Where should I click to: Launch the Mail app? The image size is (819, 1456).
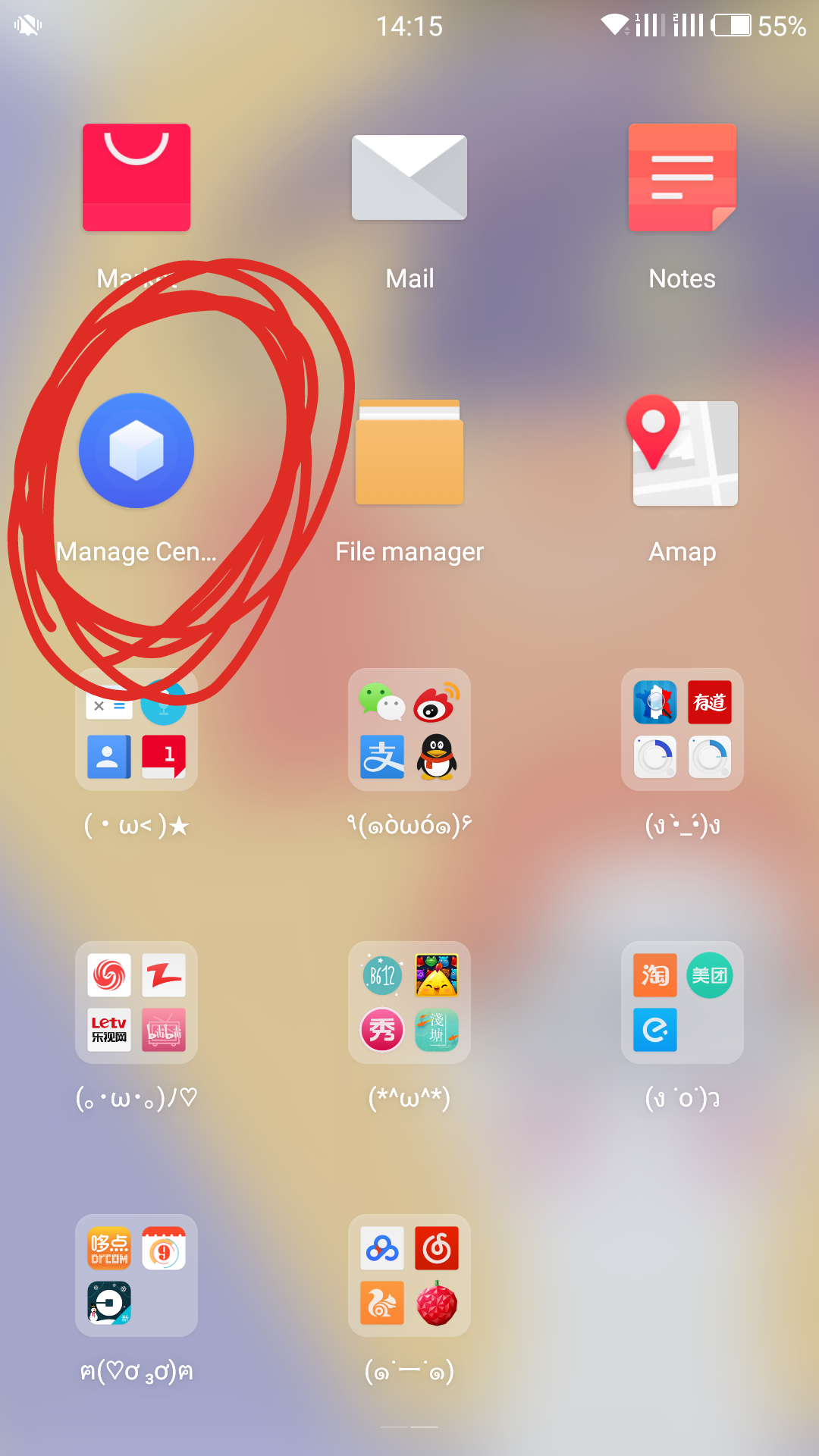click(x=409, y=177)
